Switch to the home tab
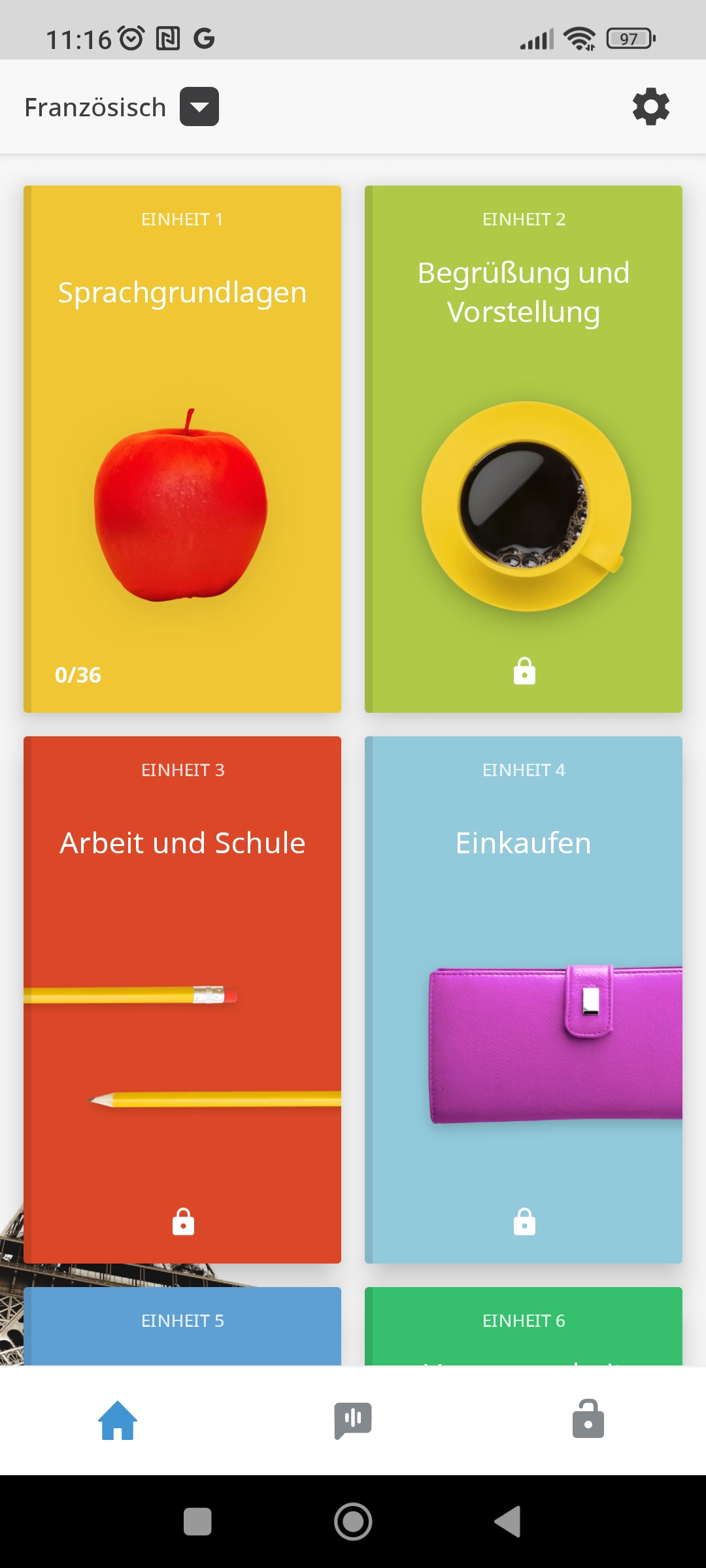 coord(118,1420)
